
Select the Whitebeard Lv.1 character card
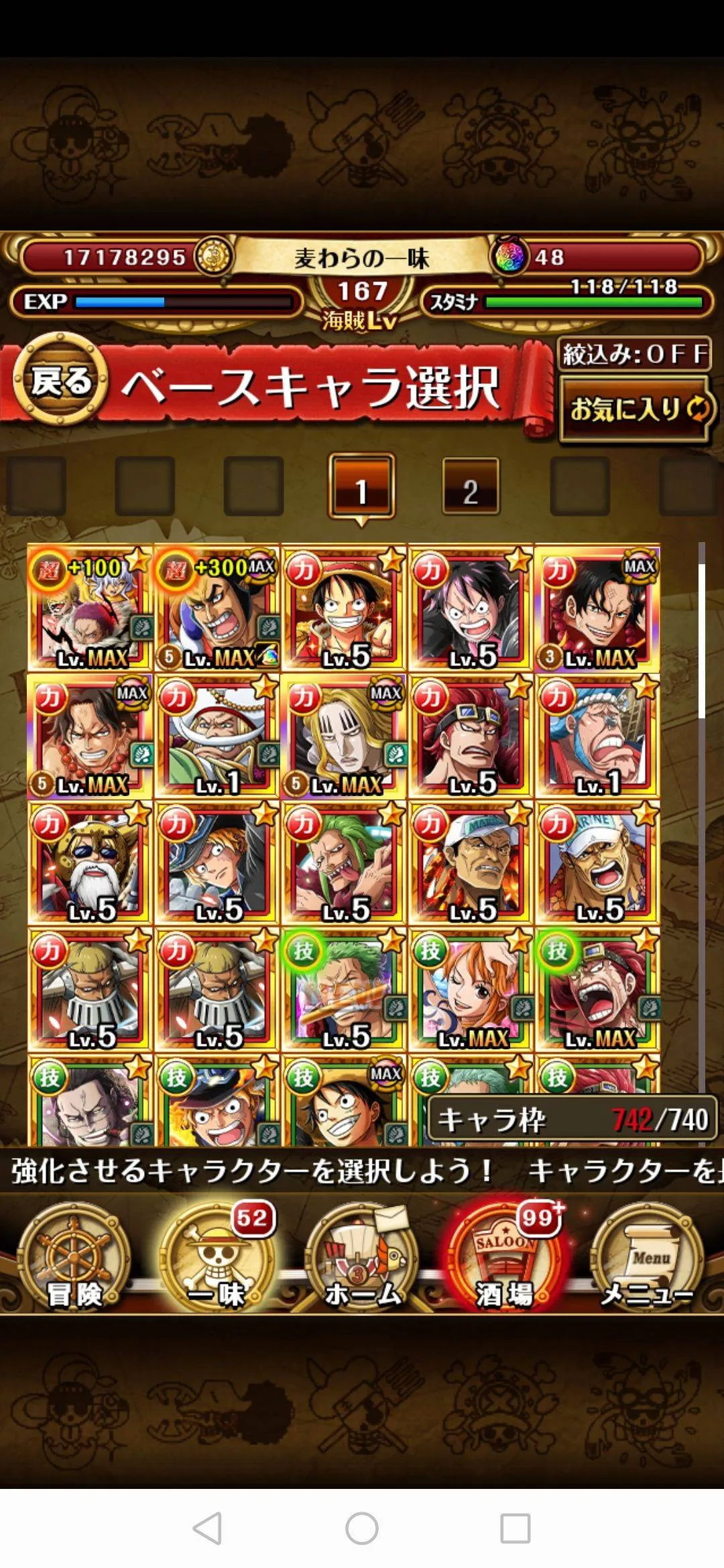pos(217,736)
